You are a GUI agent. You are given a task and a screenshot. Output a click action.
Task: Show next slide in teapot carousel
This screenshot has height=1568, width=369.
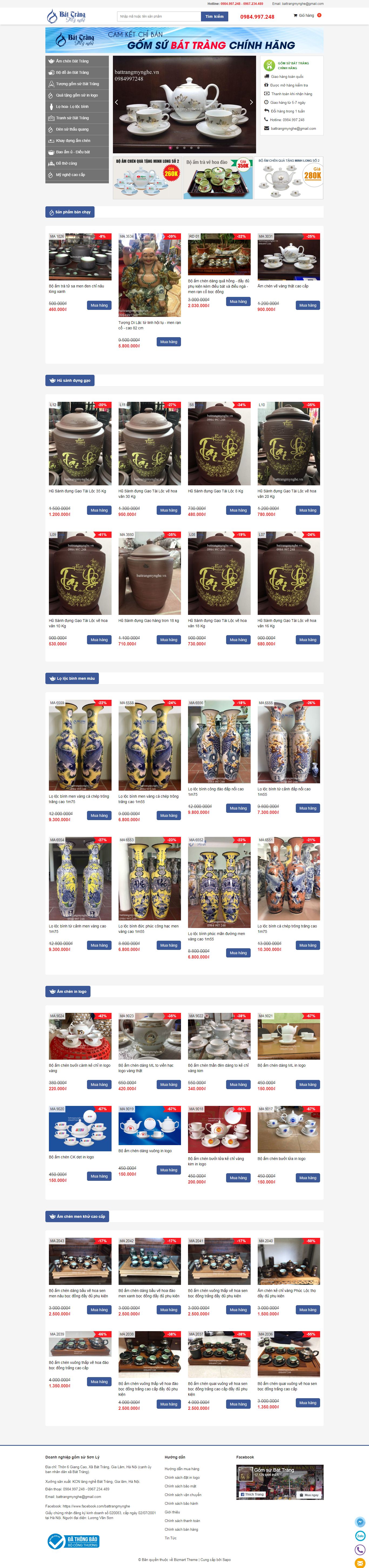[x=251, y=102]
